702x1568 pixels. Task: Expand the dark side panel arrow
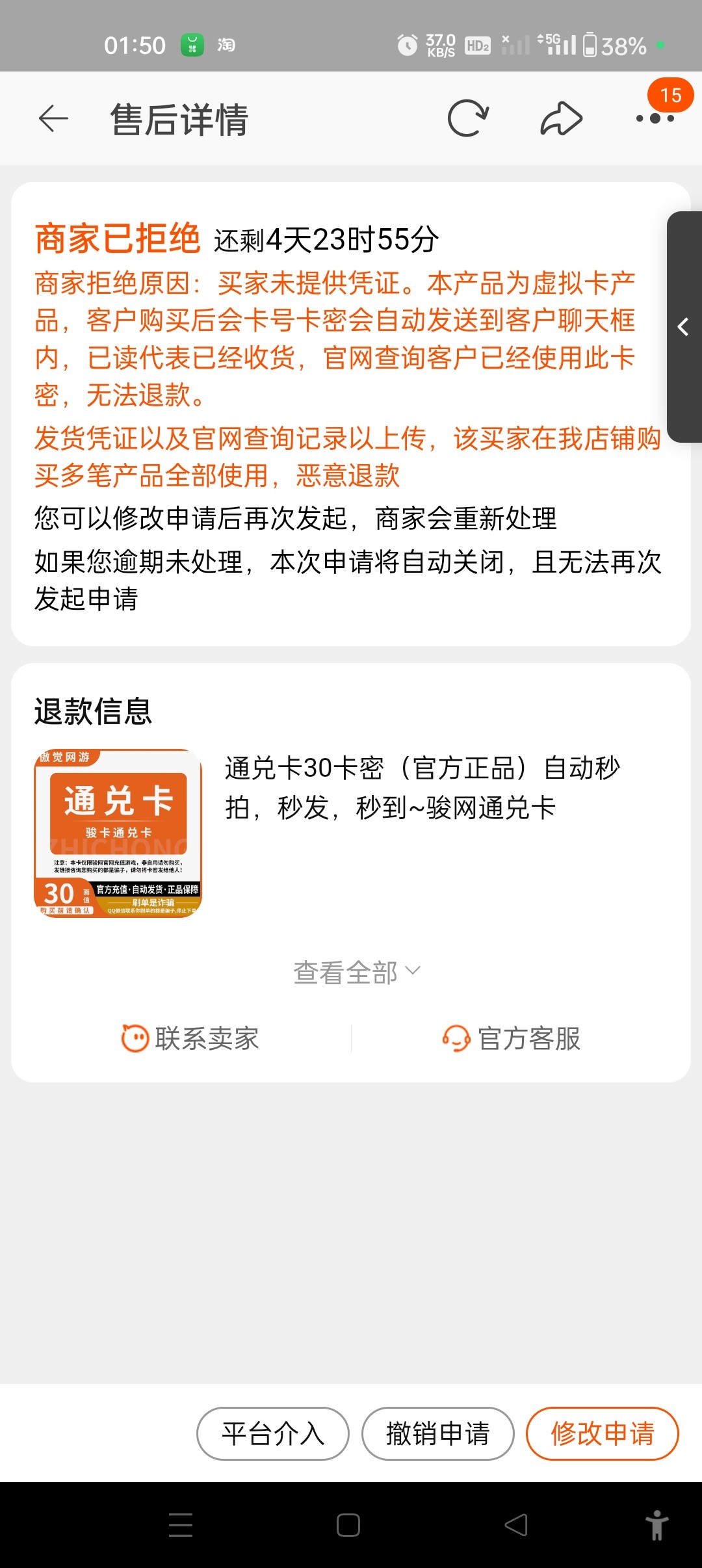684,327
